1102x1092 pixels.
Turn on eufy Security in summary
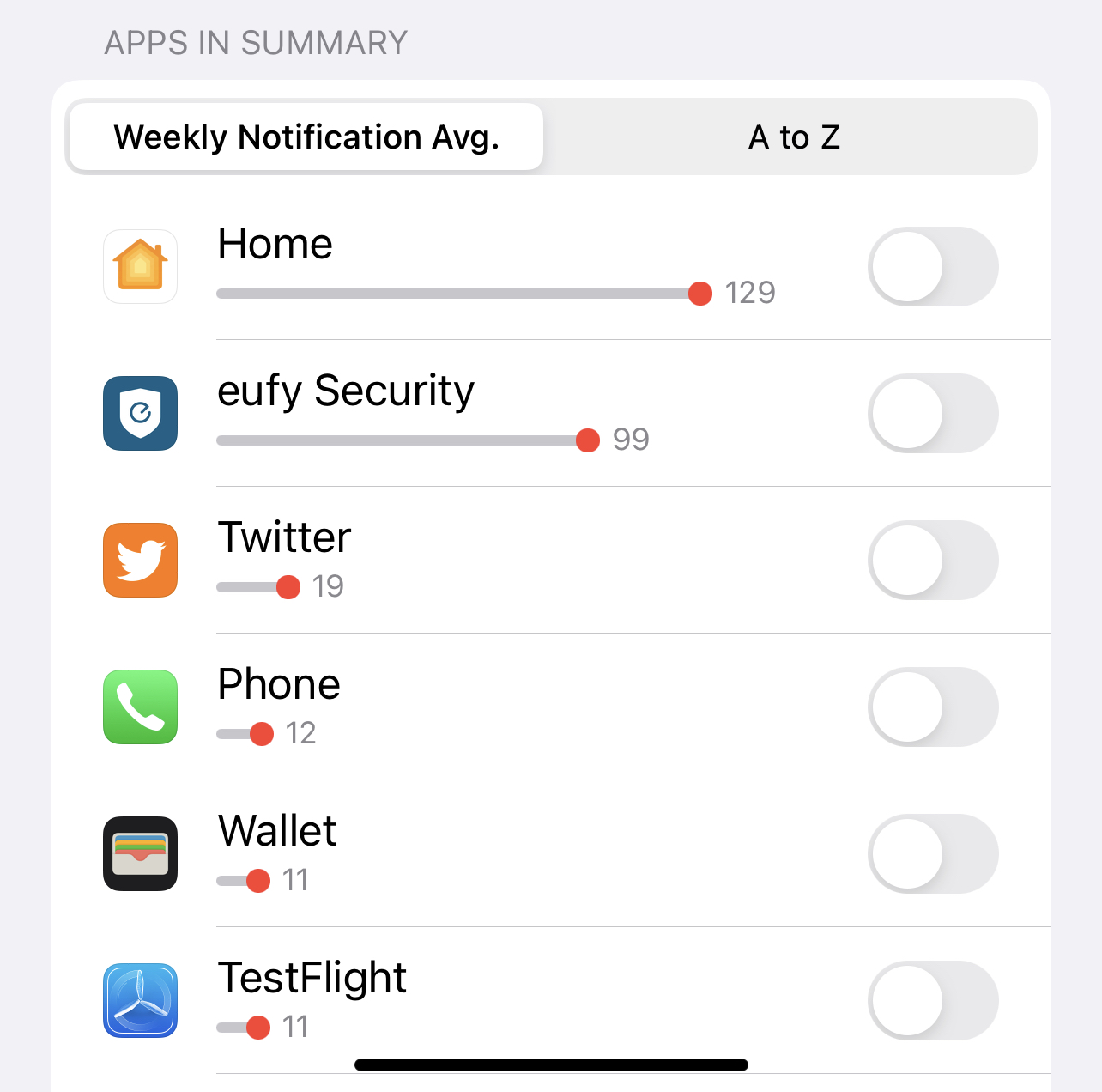pyautogui.click(x=933, y=414)
